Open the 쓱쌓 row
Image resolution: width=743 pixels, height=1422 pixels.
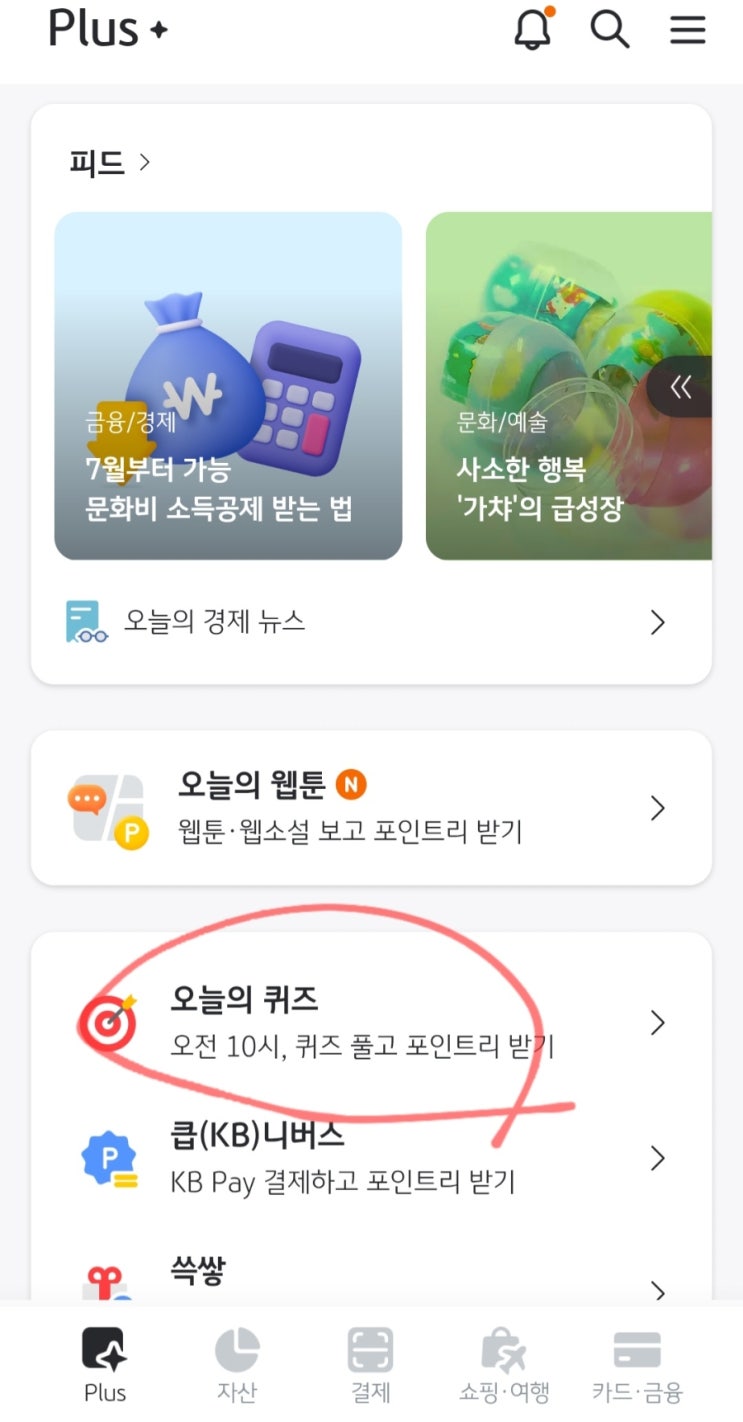(x=370, y=1278)
